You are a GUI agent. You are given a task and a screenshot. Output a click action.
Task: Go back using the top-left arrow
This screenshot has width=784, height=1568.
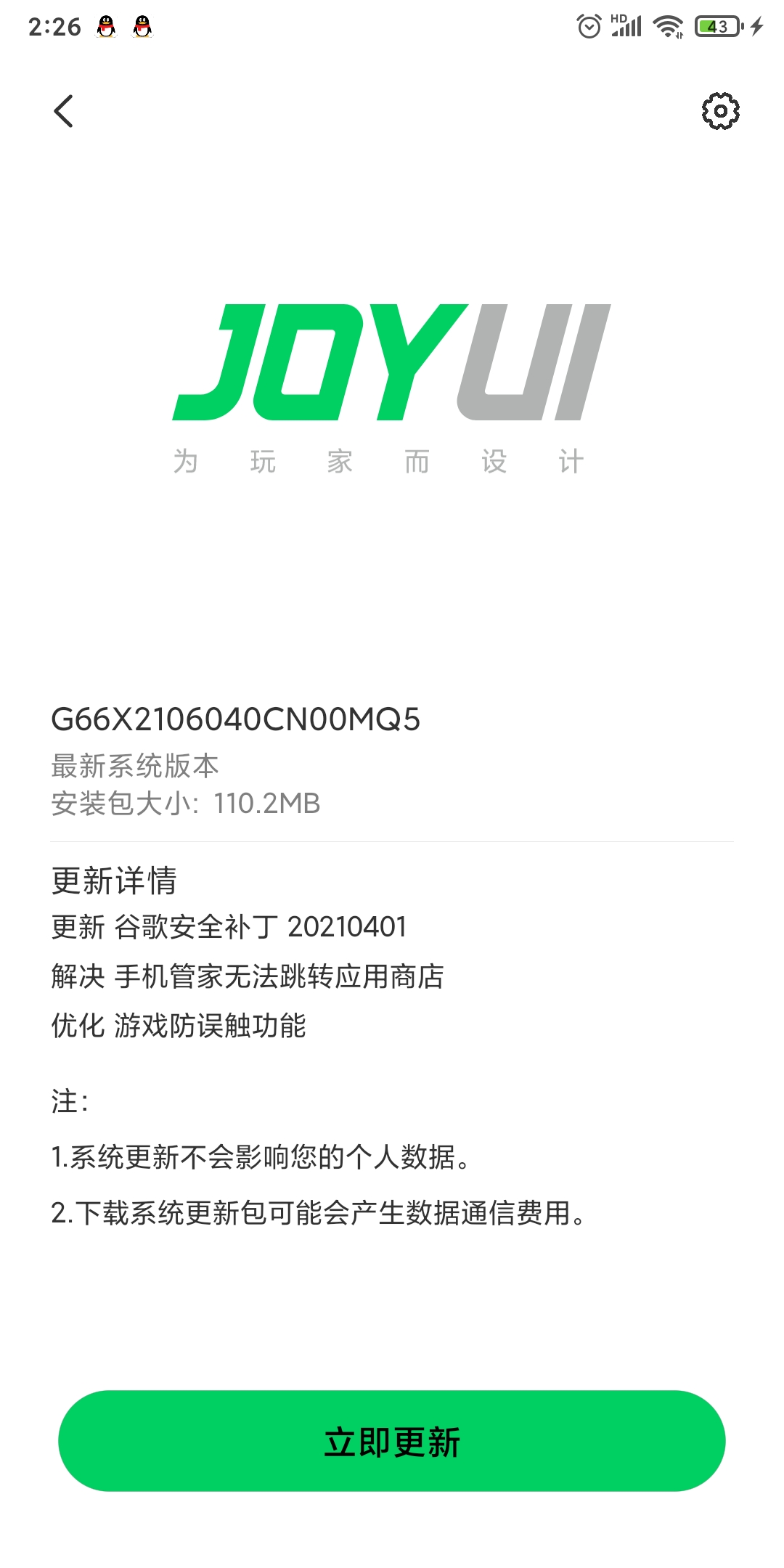64,111
